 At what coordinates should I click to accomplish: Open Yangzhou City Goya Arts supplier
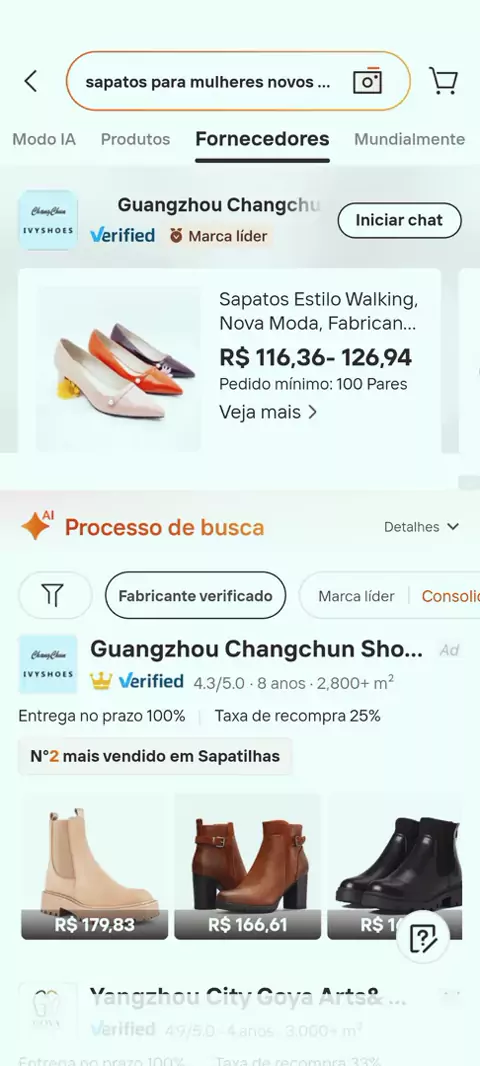(248, 998)
